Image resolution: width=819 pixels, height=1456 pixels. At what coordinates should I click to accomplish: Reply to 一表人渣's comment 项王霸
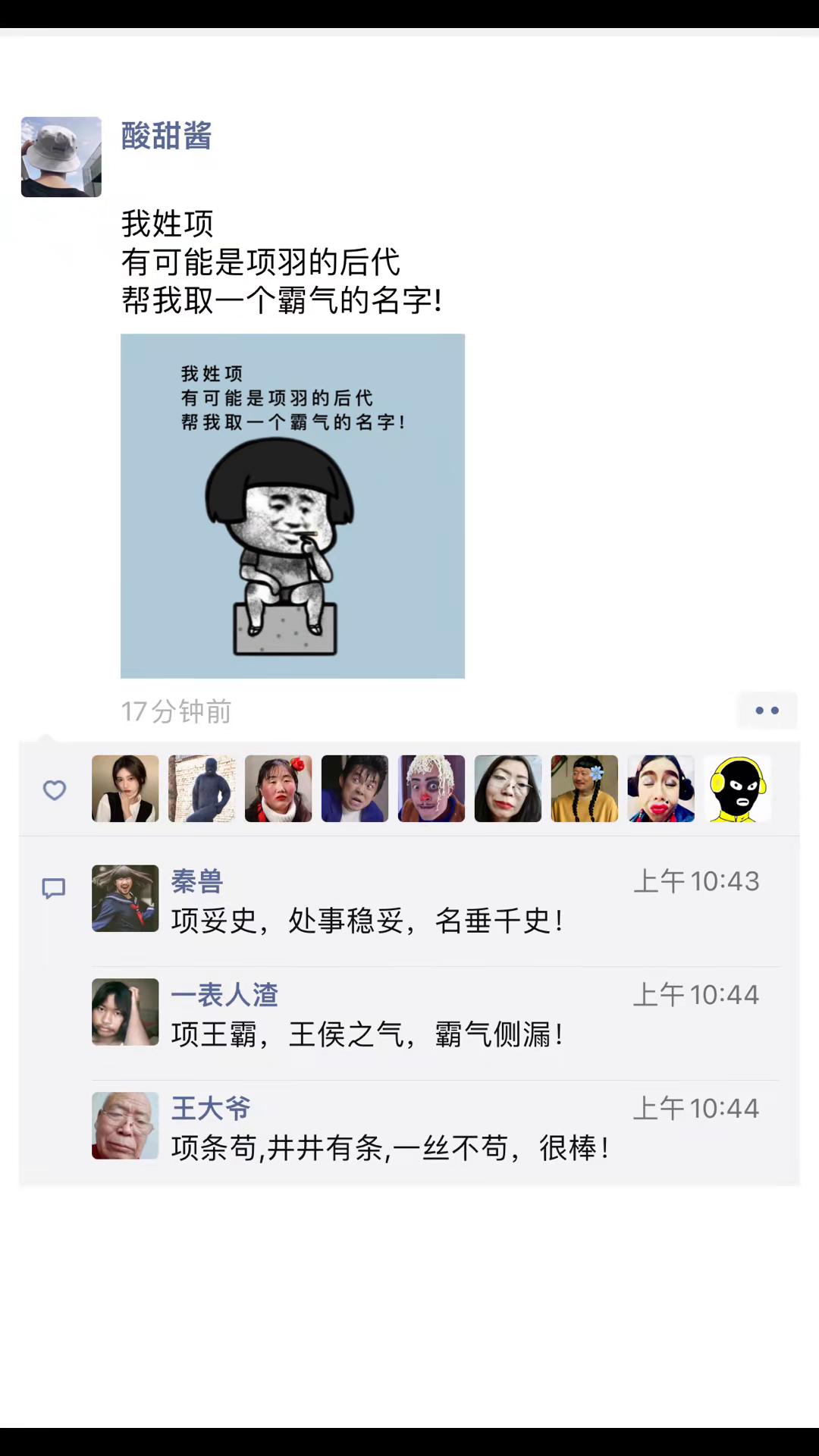pyautogui.click(x=367, y=1035)
